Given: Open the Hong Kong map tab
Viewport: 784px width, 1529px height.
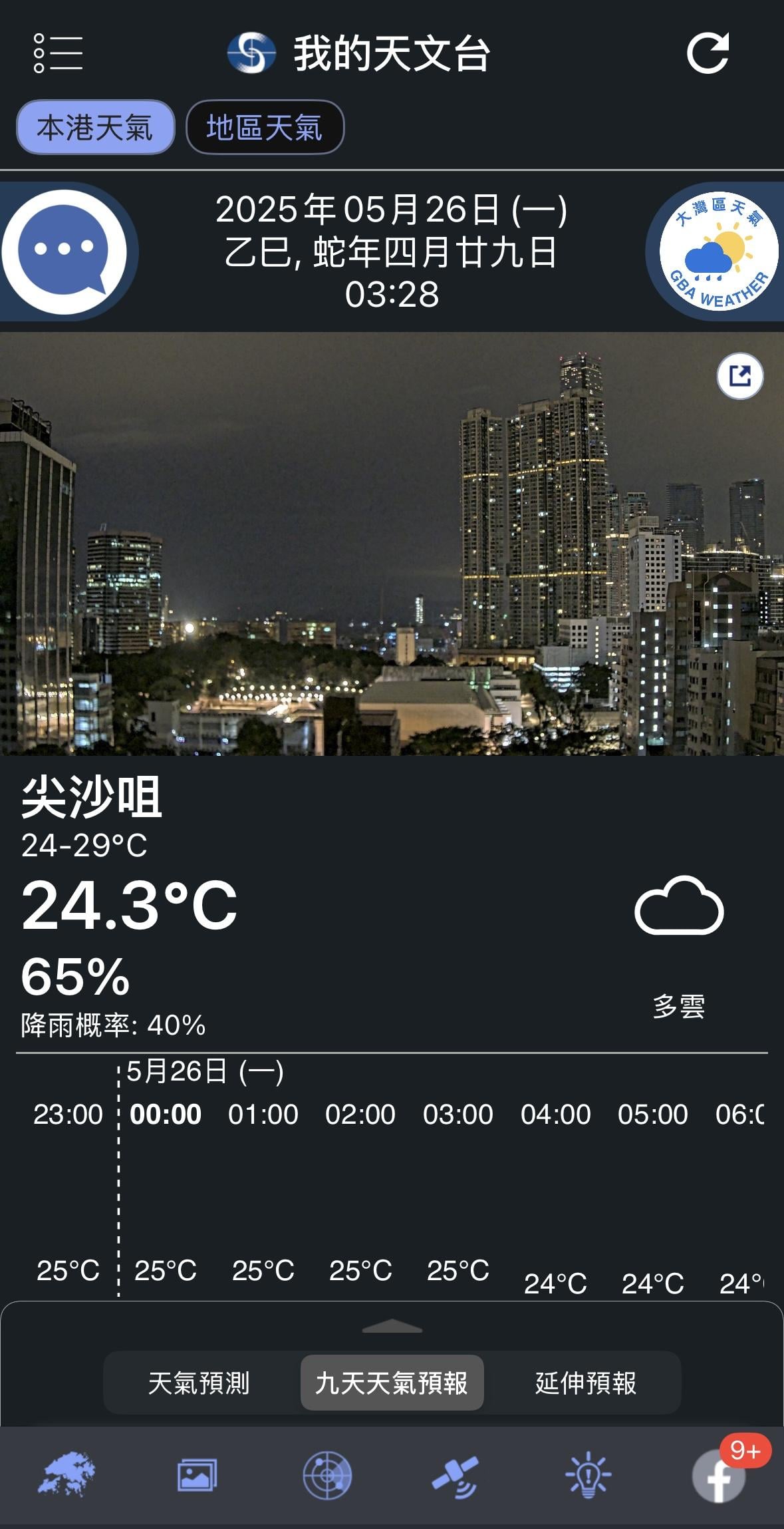Looking at the screenshot, I should pyautogui.click(x=66, y=1475).
